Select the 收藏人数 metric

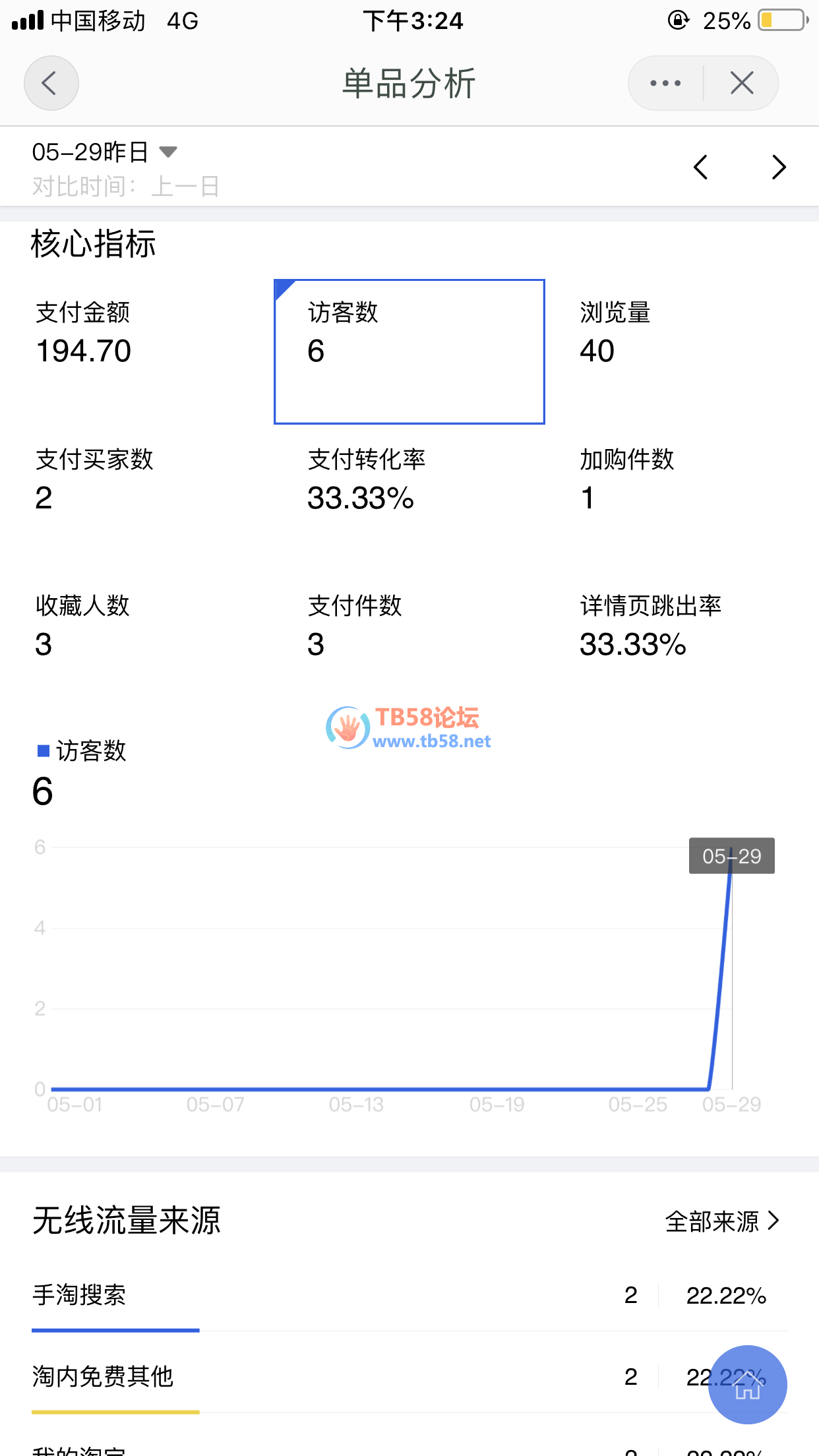tap(136, 644)
